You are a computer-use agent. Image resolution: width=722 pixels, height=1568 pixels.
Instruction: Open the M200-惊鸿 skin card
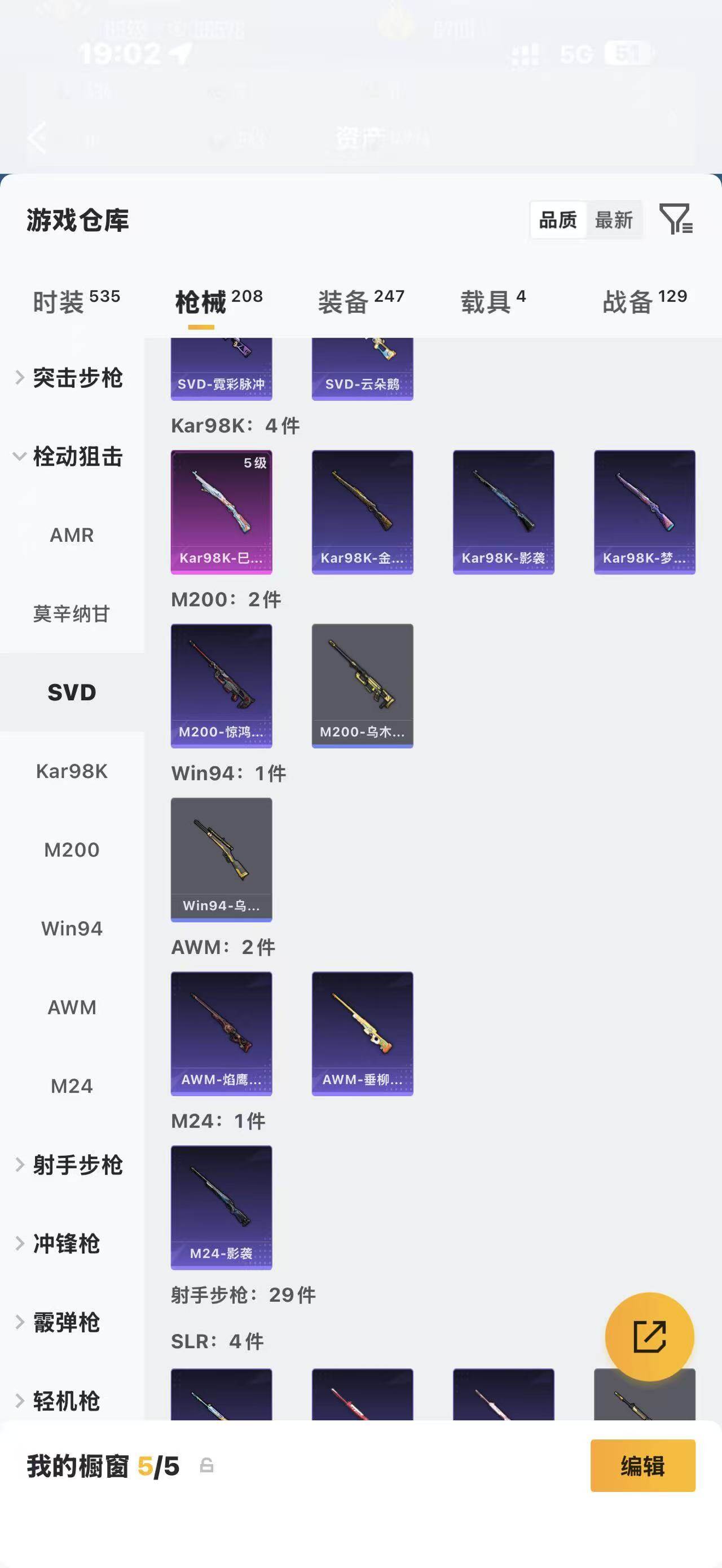(x=222, y=686)
